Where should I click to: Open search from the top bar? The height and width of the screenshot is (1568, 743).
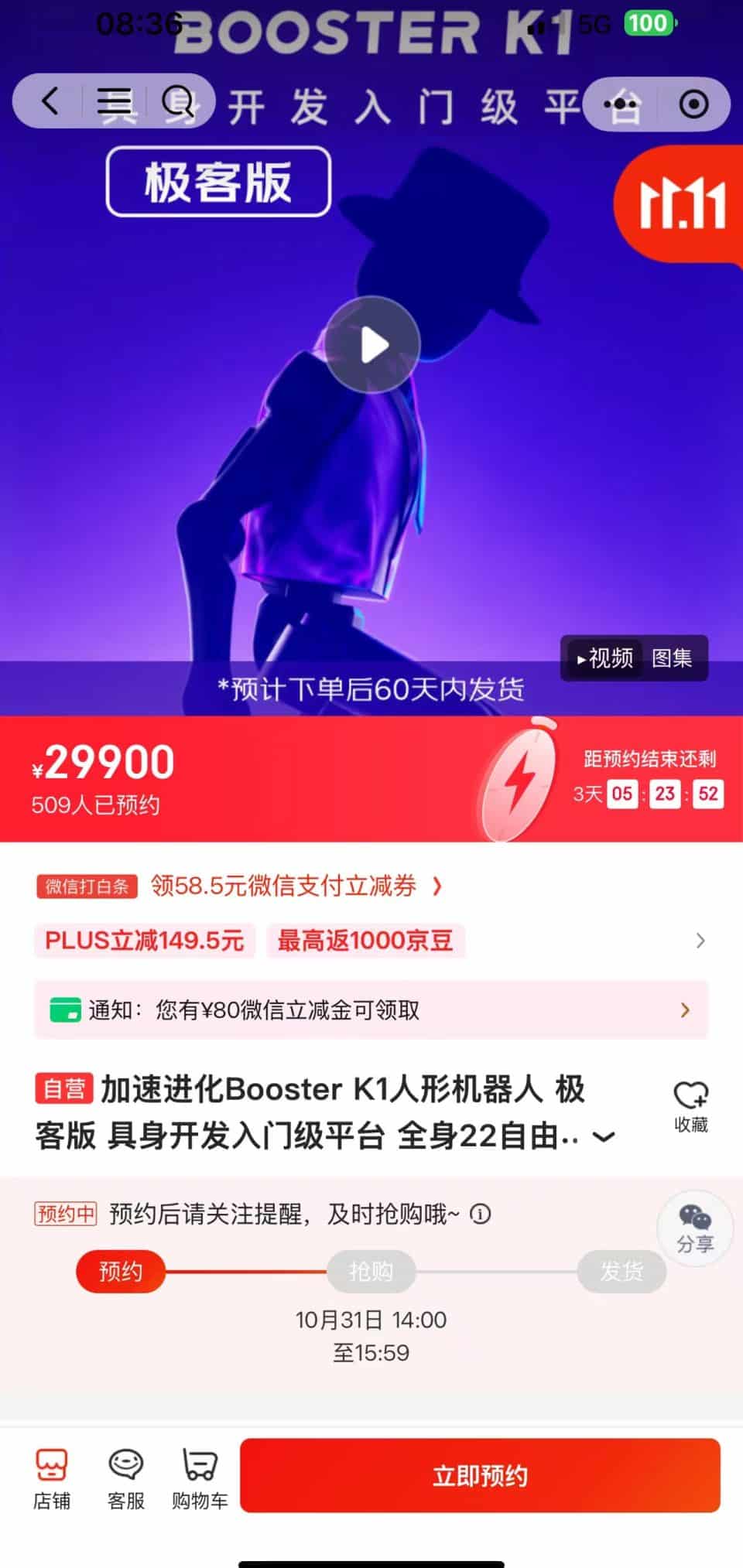coord(177,101)
